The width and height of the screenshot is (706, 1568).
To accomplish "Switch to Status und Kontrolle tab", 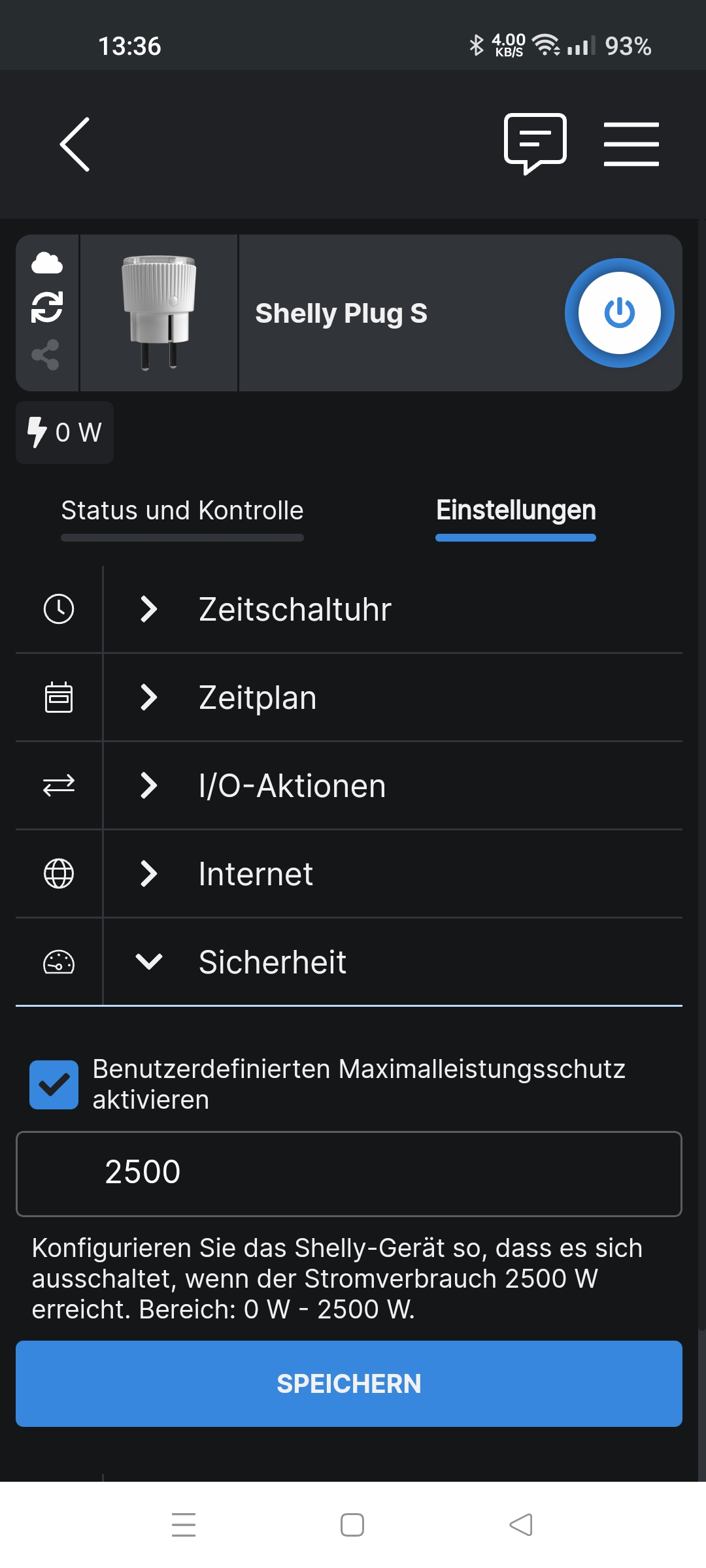I will point(182,510).
